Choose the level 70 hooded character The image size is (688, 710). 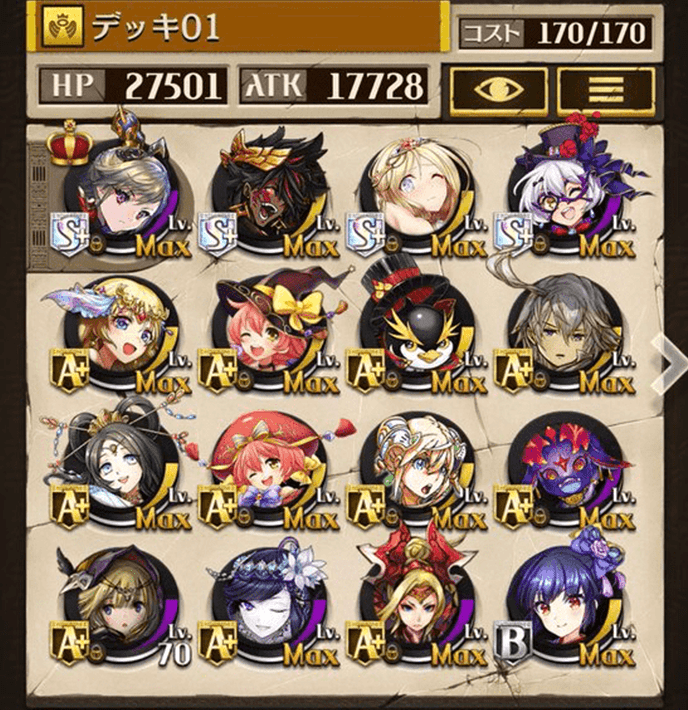point(112,603)
